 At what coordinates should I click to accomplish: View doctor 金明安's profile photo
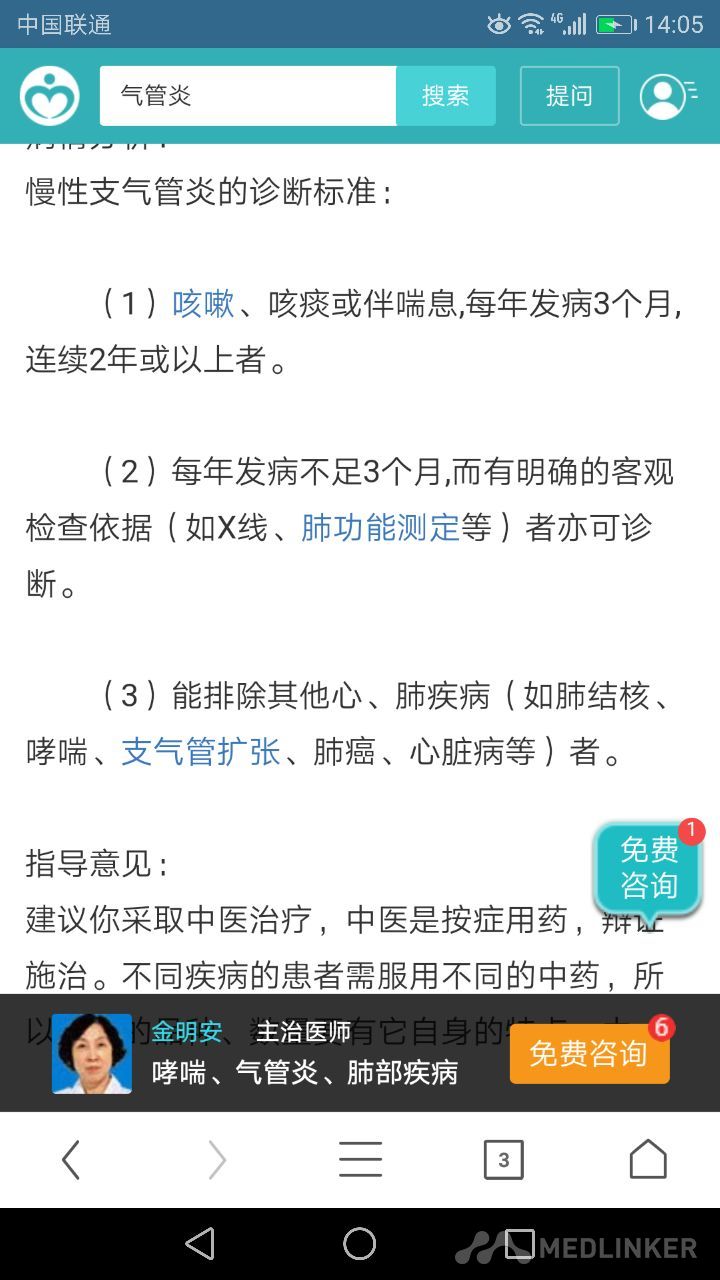click(92, 1054)
